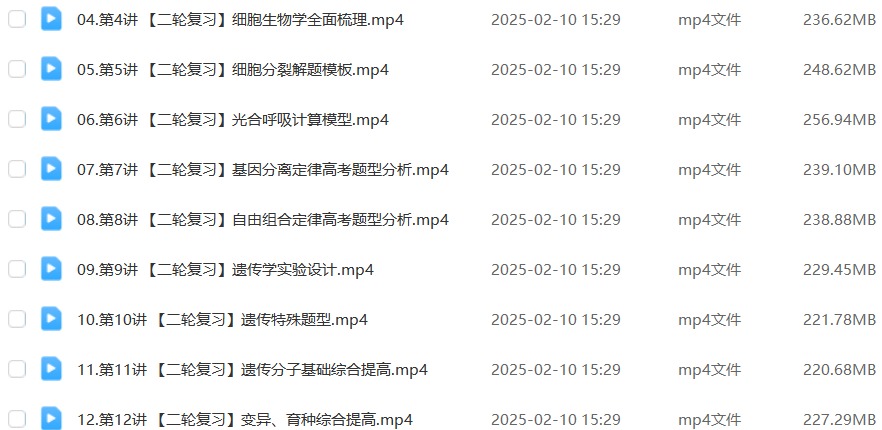This screenshot has height=430, width=882.
Task: Tick the checkbox next to 06.第6讲 光合呼吸计算模型
Action: pyautogui.click(x=17, y=119)
